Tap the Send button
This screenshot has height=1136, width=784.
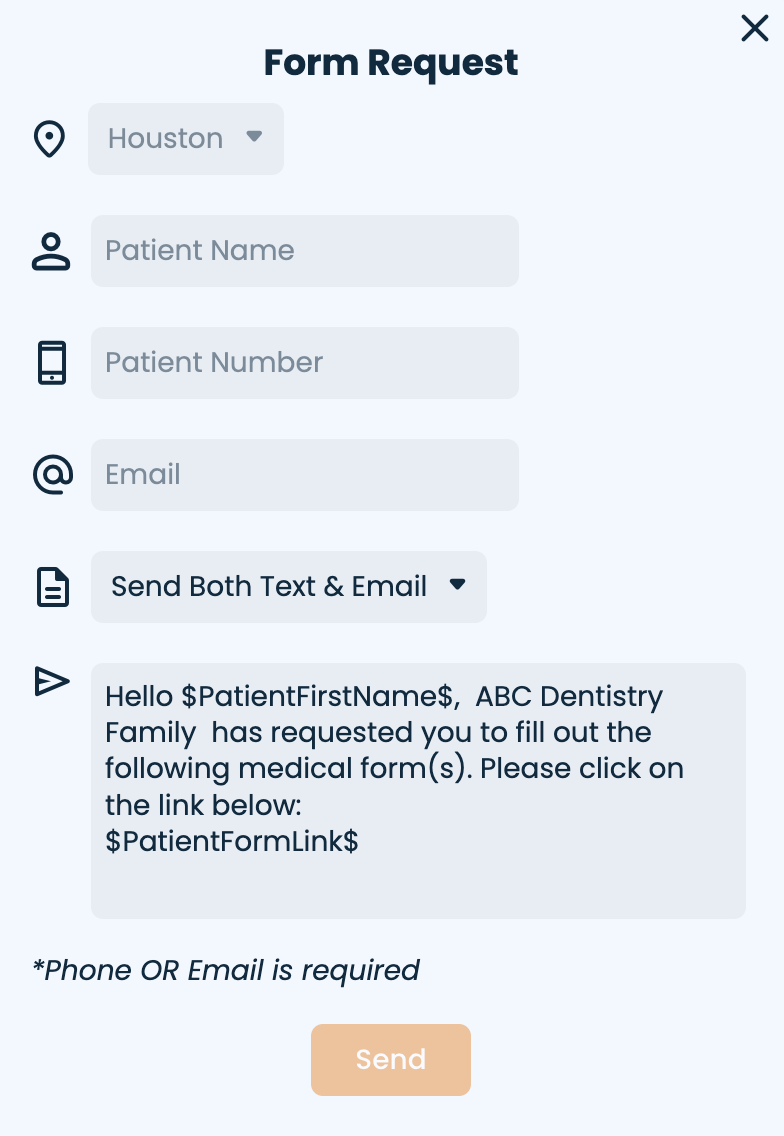[391, 1059]
